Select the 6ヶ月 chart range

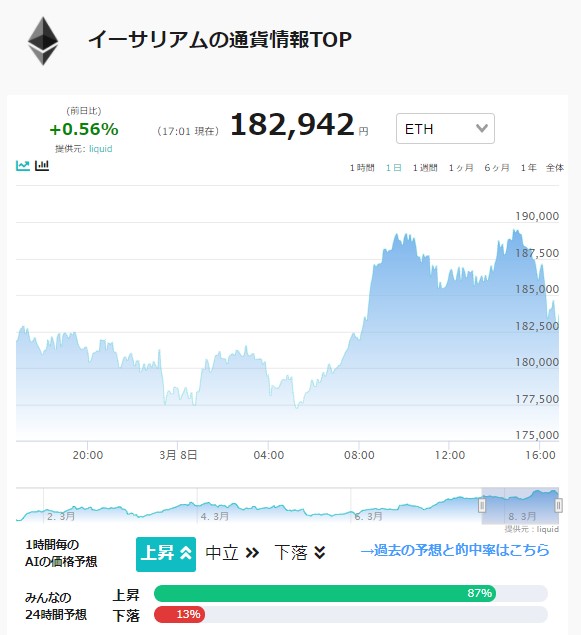[497, 168]
